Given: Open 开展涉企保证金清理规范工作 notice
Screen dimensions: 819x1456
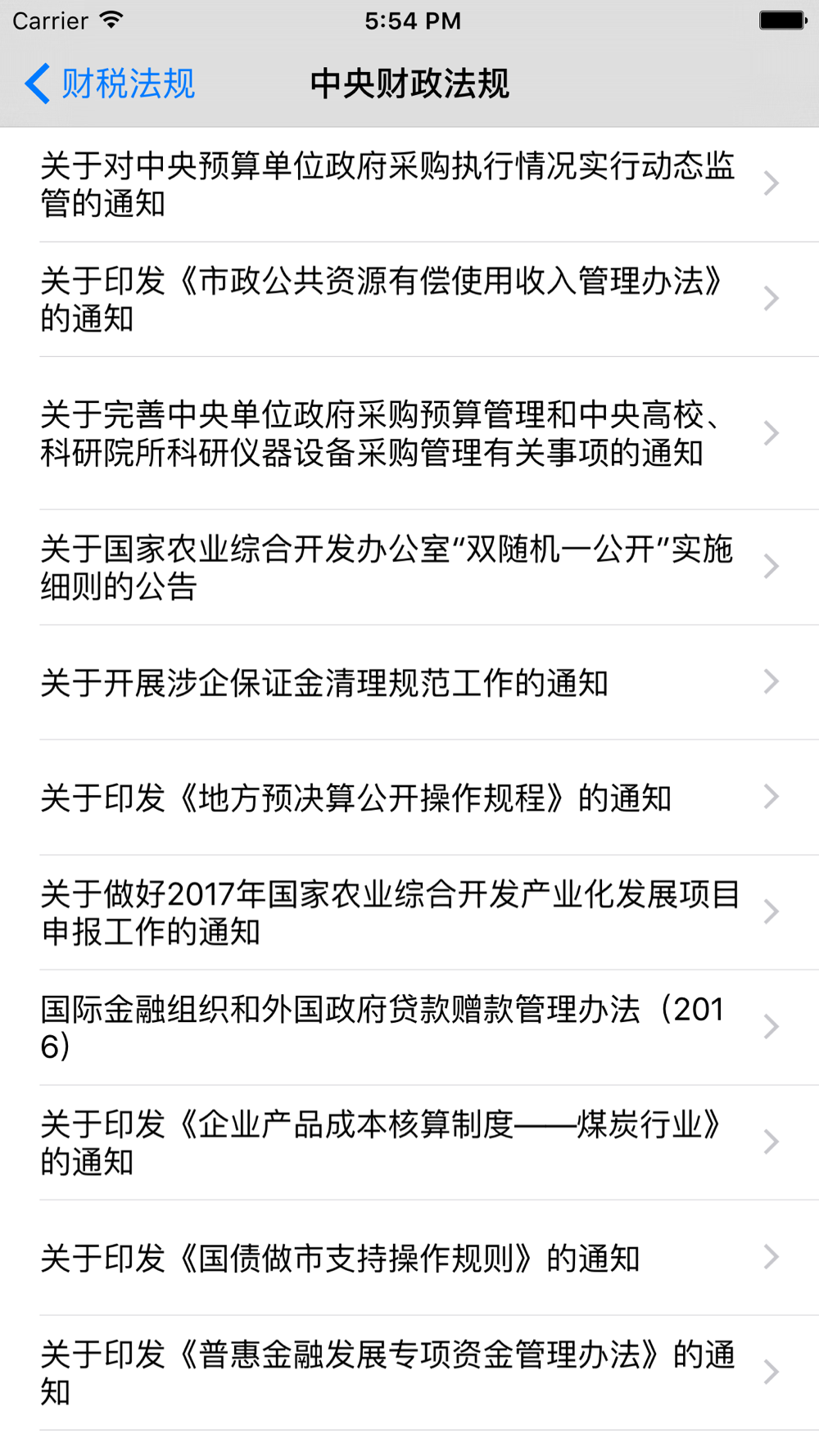Looking at the screenshot, I should (409, 682).
